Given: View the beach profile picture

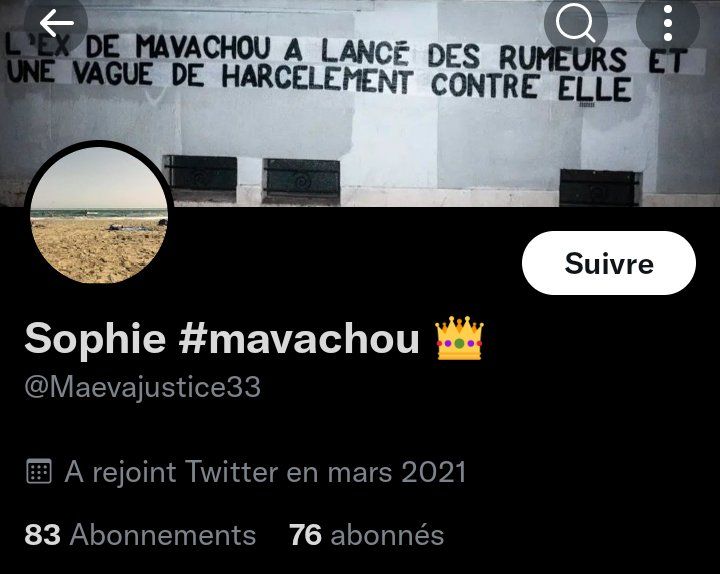Looking at the screenshot, I should point(99,217).
